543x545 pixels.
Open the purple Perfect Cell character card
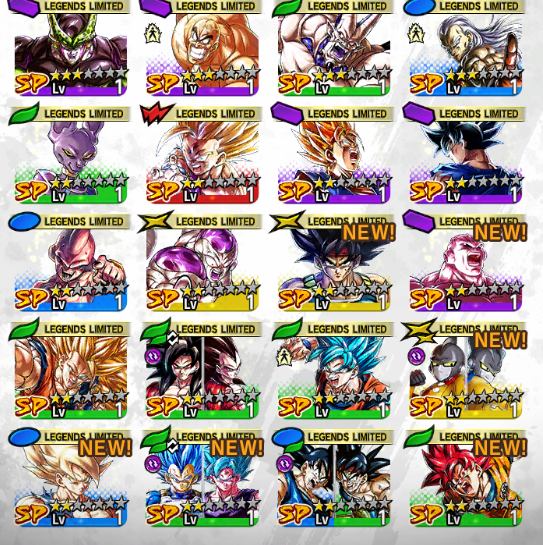click(71, 48)
